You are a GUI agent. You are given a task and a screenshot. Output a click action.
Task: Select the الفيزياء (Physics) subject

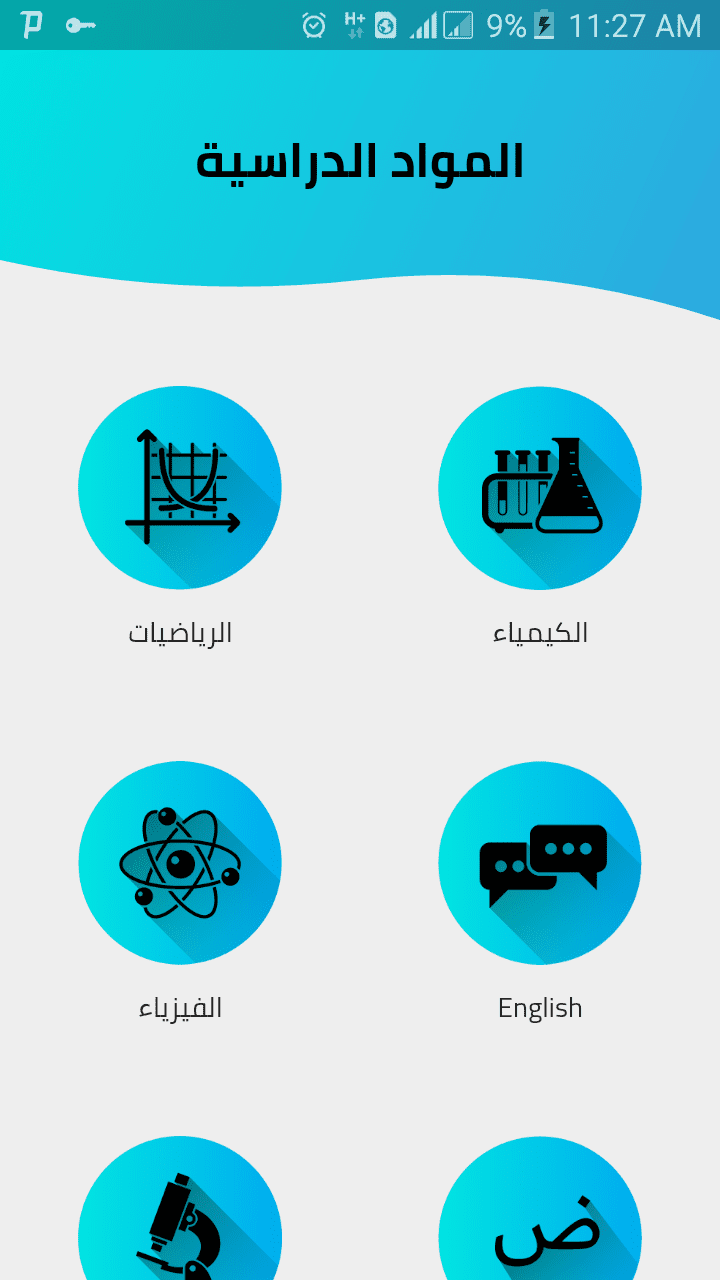[x=180, y=862]
